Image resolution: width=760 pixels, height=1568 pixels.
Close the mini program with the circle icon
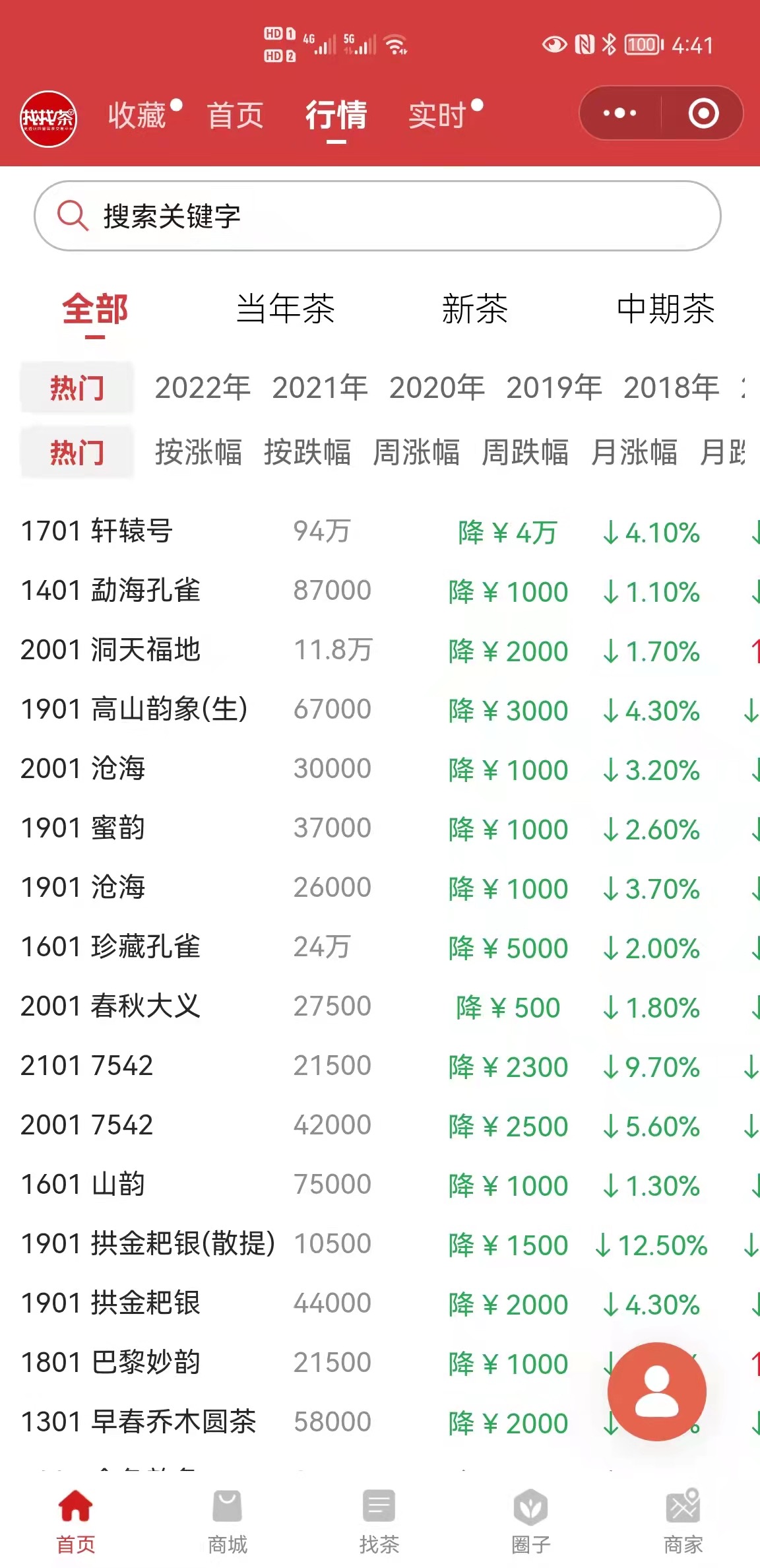click(x=703, y=114)
